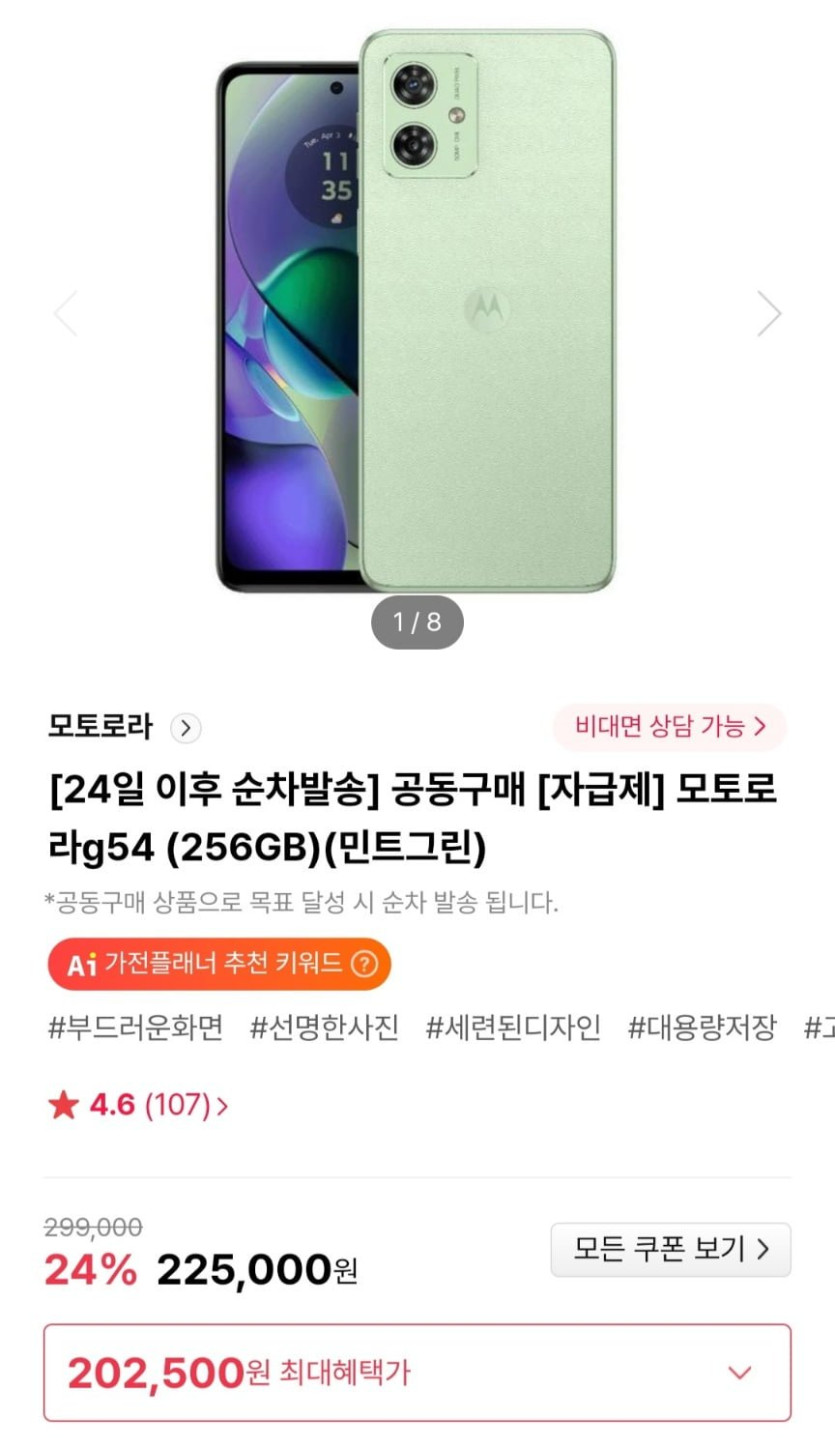
Task: Tap 모든 쿠폰 보기 button
Action: click(x=670, y=1249)
